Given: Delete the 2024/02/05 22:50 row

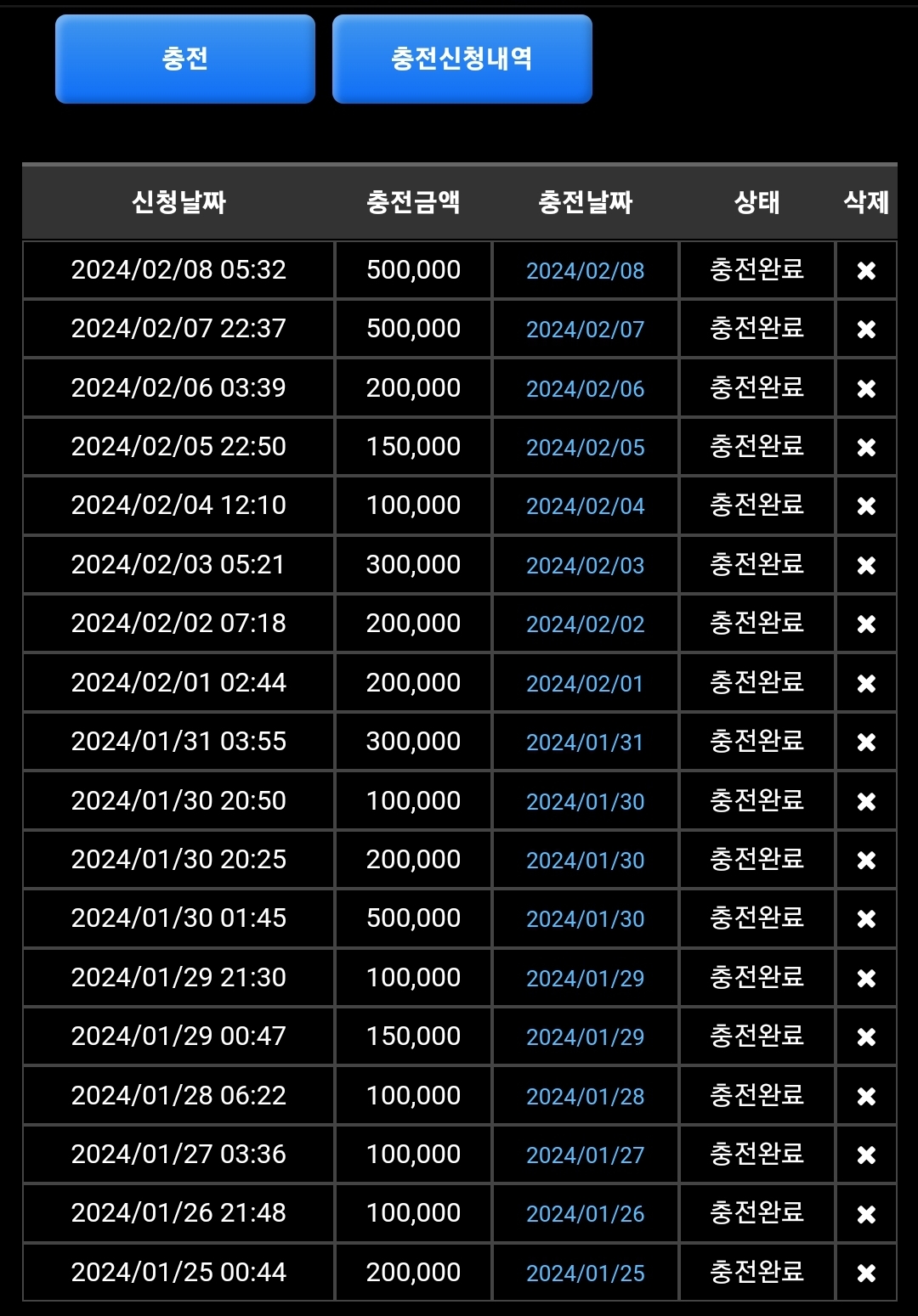Looking at the screenshot, I should (x=866, y=447).
